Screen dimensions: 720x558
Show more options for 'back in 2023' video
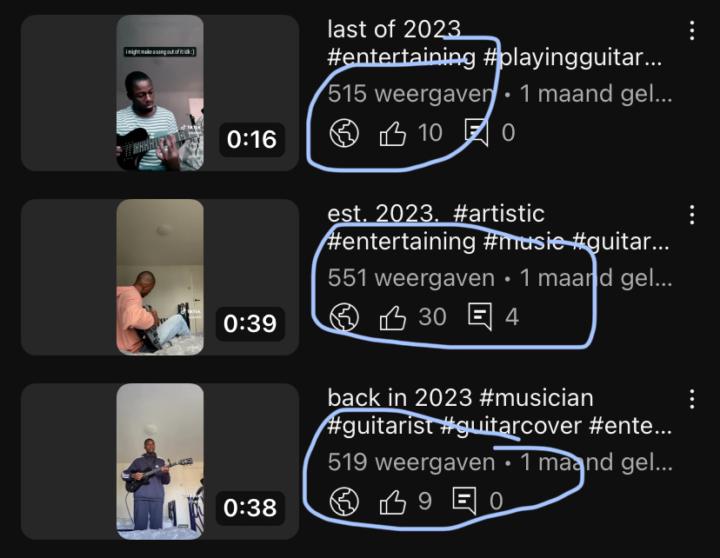692,400
